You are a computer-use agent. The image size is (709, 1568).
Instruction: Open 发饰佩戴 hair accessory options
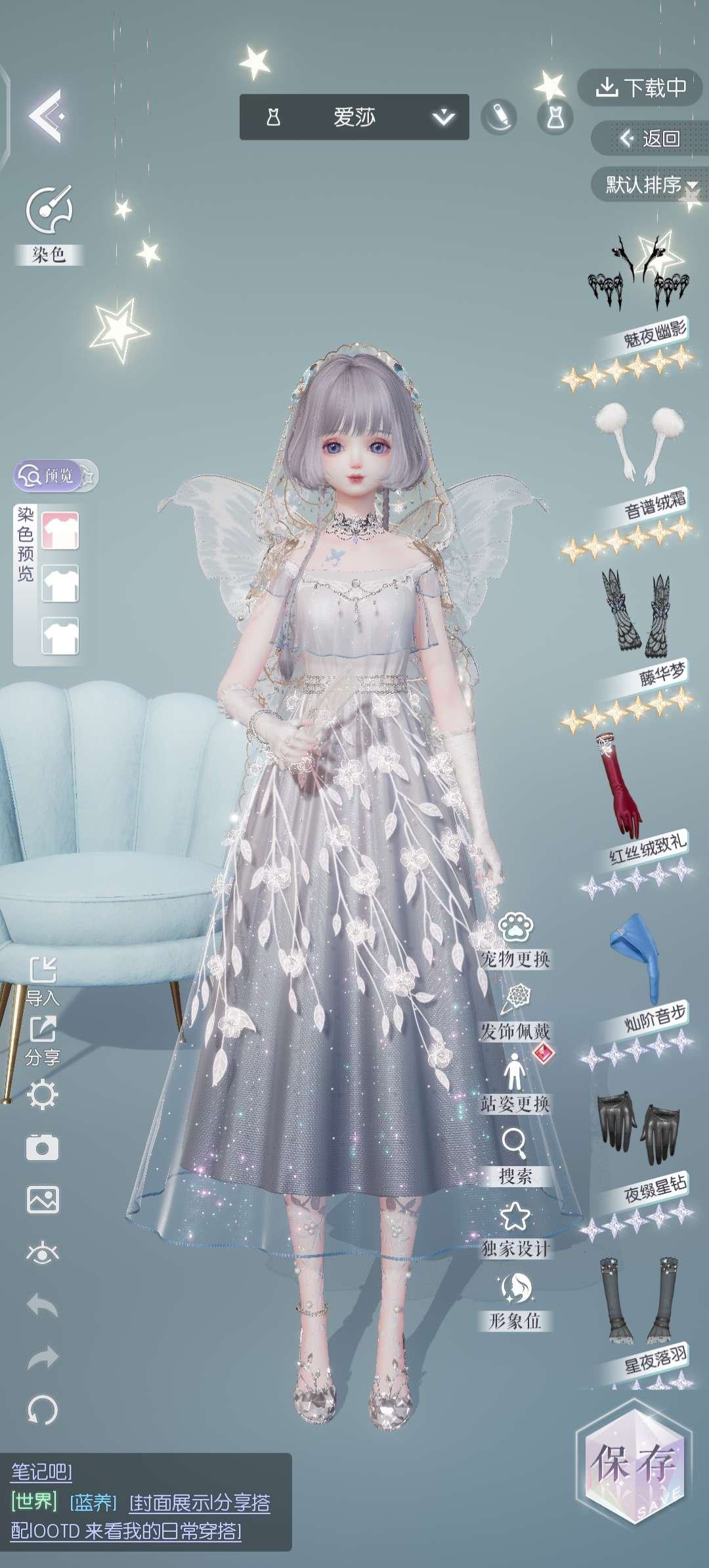515,1013
